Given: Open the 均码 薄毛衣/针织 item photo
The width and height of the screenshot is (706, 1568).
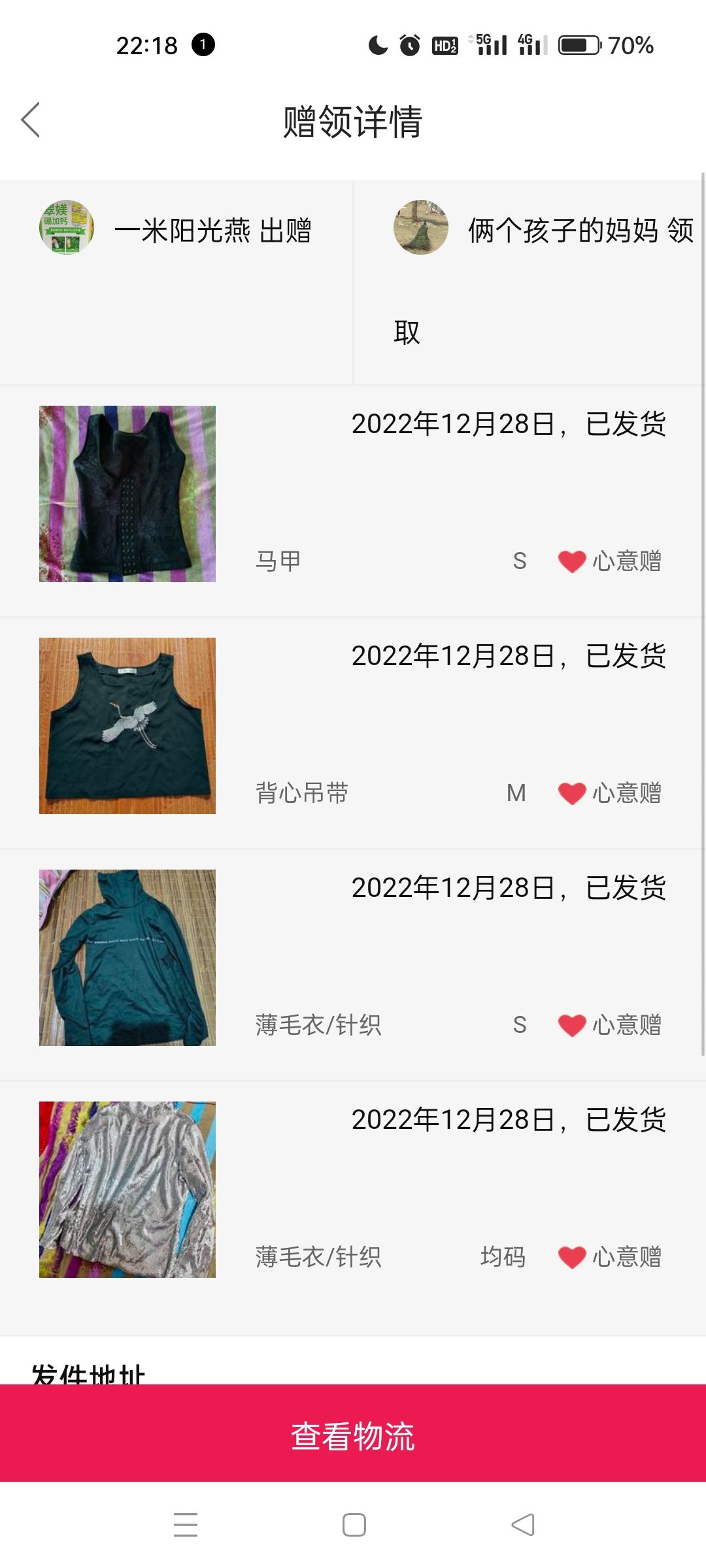Looking at the screenshot, I should [x=127, y=1190].
